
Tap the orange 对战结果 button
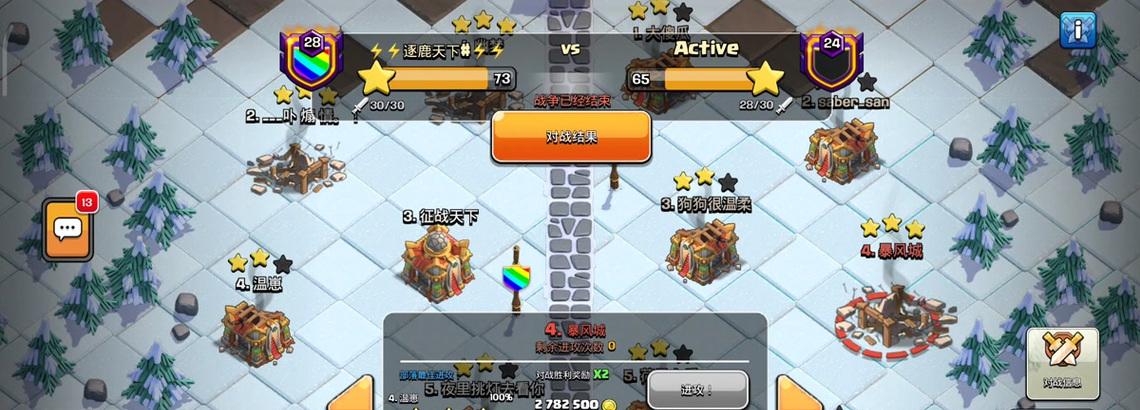571,137
